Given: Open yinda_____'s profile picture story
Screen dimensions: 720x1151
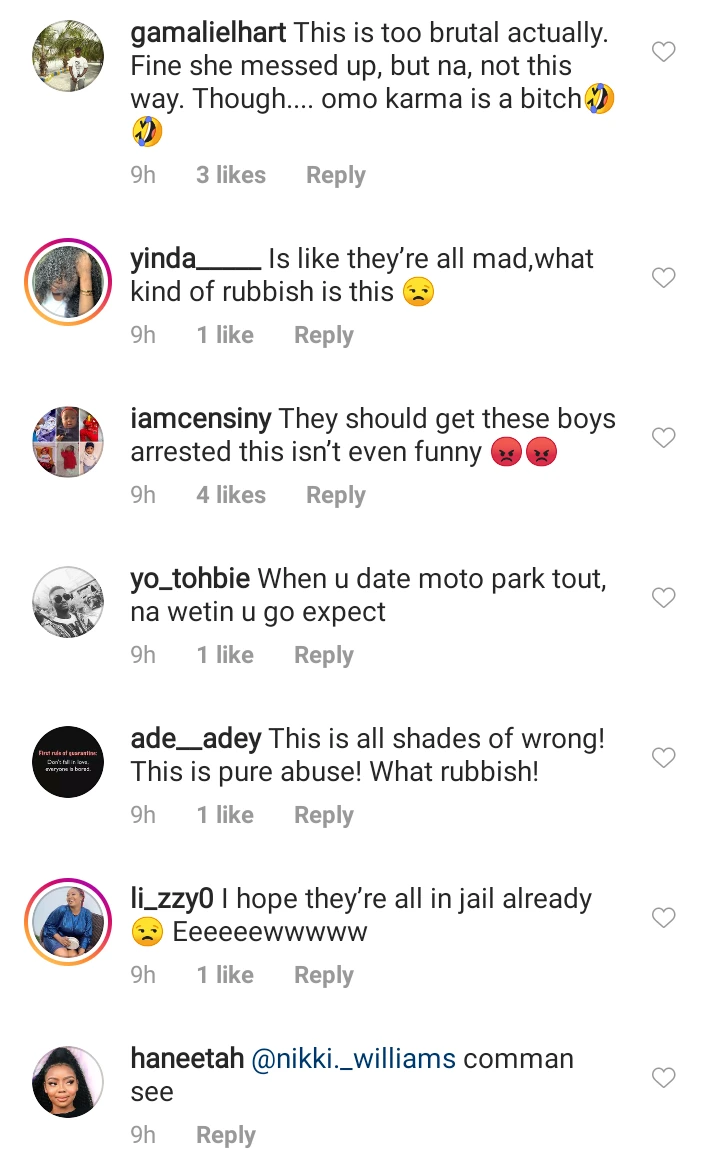Looking at the screenshot, I should click(68, 282).
